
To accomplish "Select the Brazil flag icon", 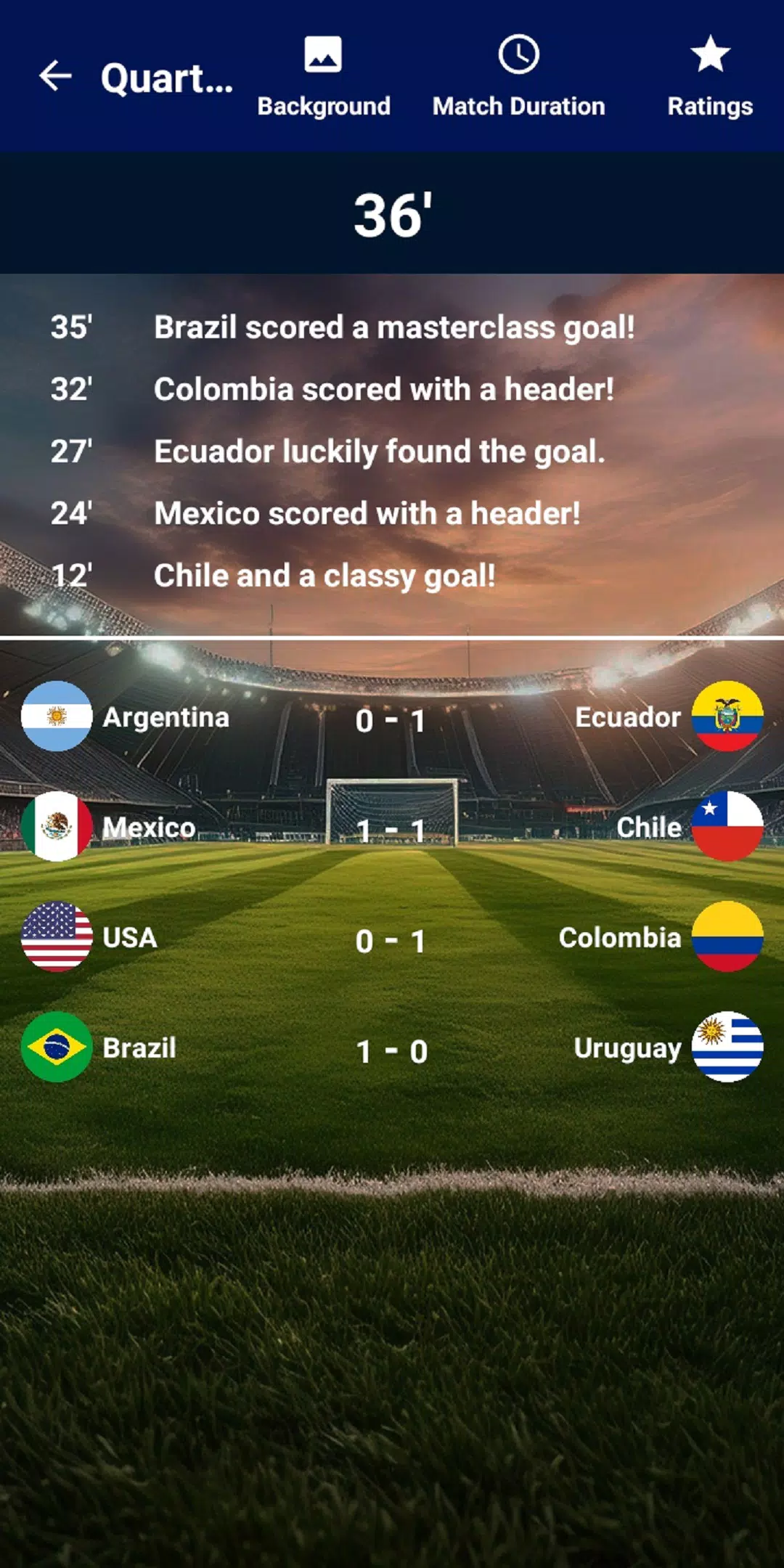I will pyautogui.click(x=55, y=1048).
